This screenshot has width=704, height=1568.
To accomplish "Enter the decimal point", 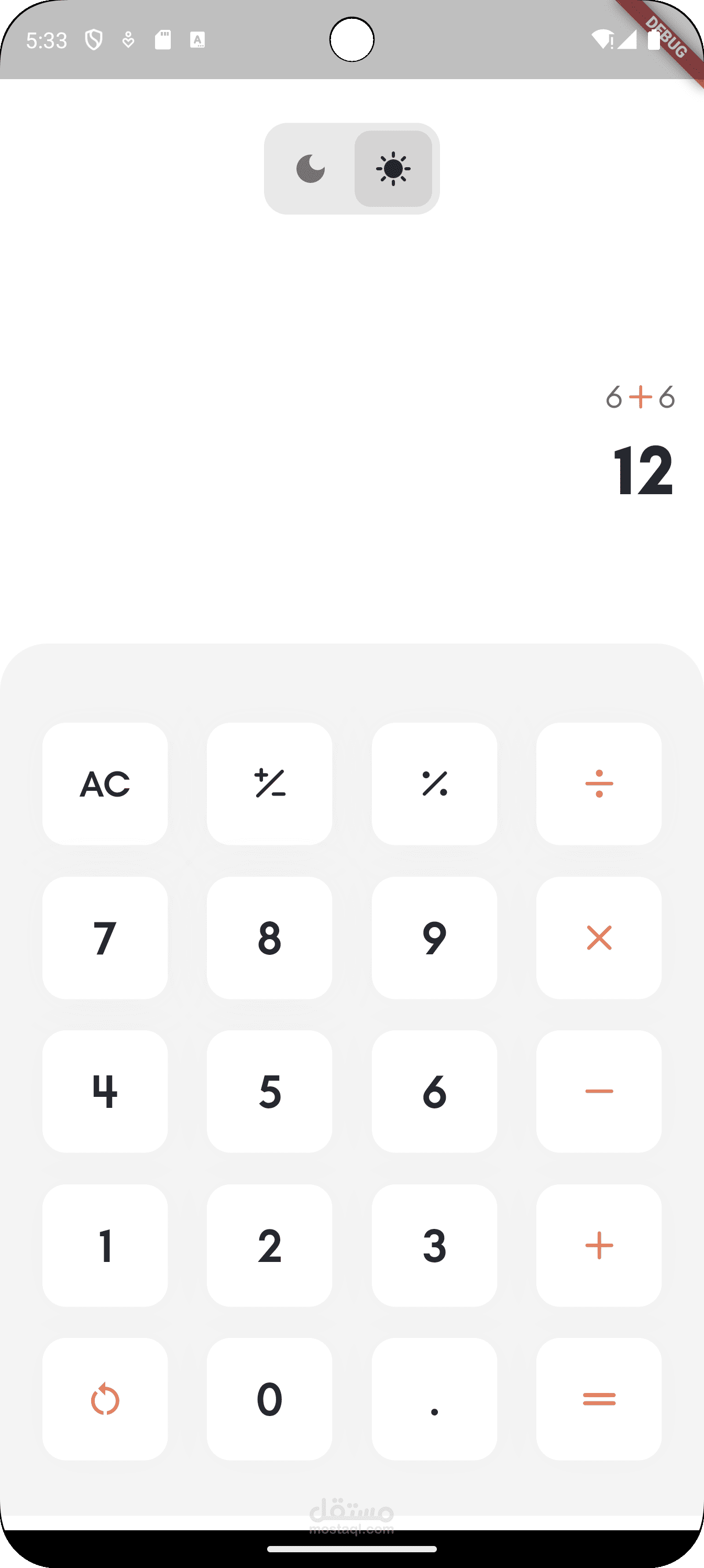I will (434, 1399).
